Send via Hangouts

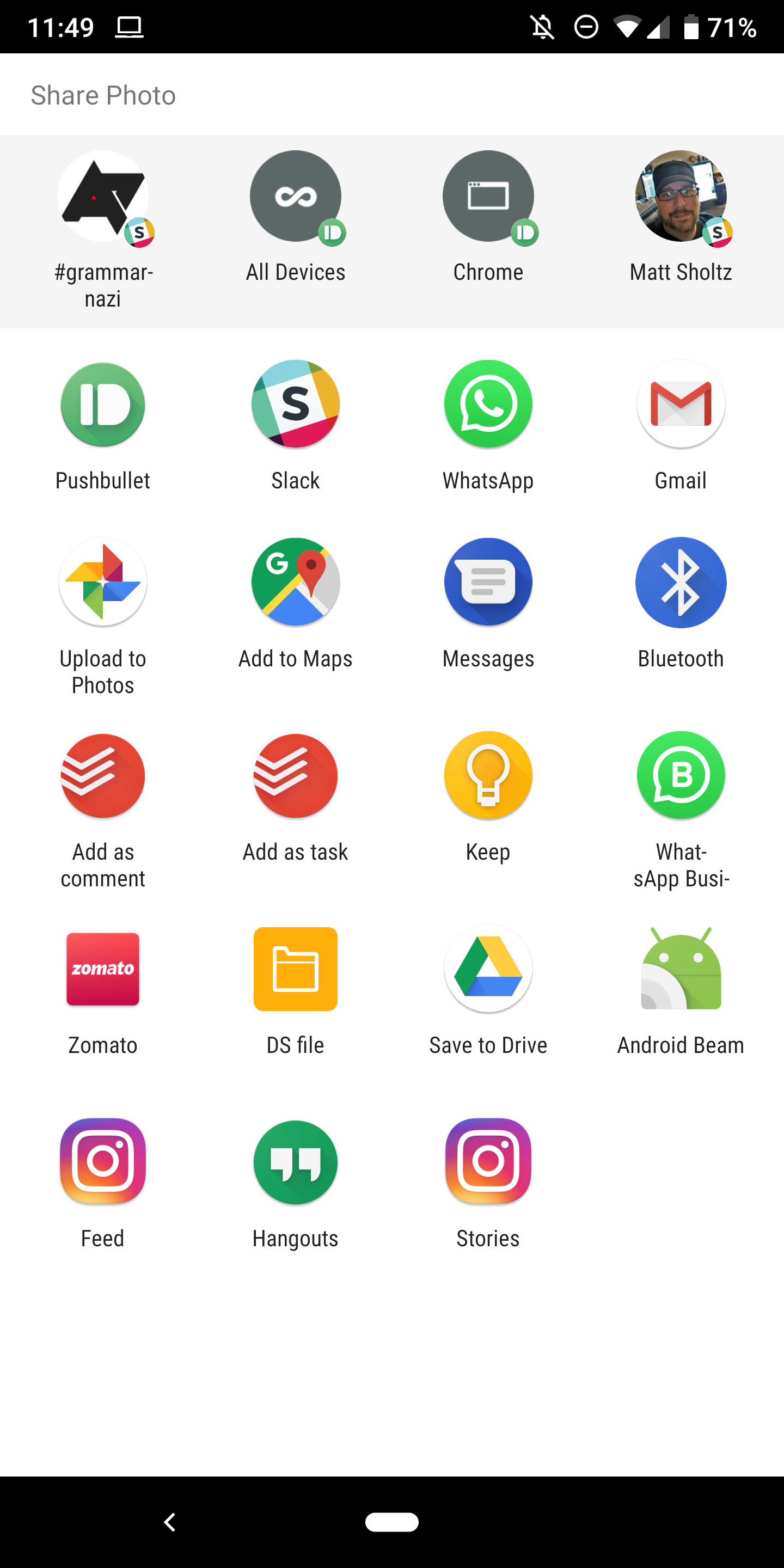[295, 1161]
